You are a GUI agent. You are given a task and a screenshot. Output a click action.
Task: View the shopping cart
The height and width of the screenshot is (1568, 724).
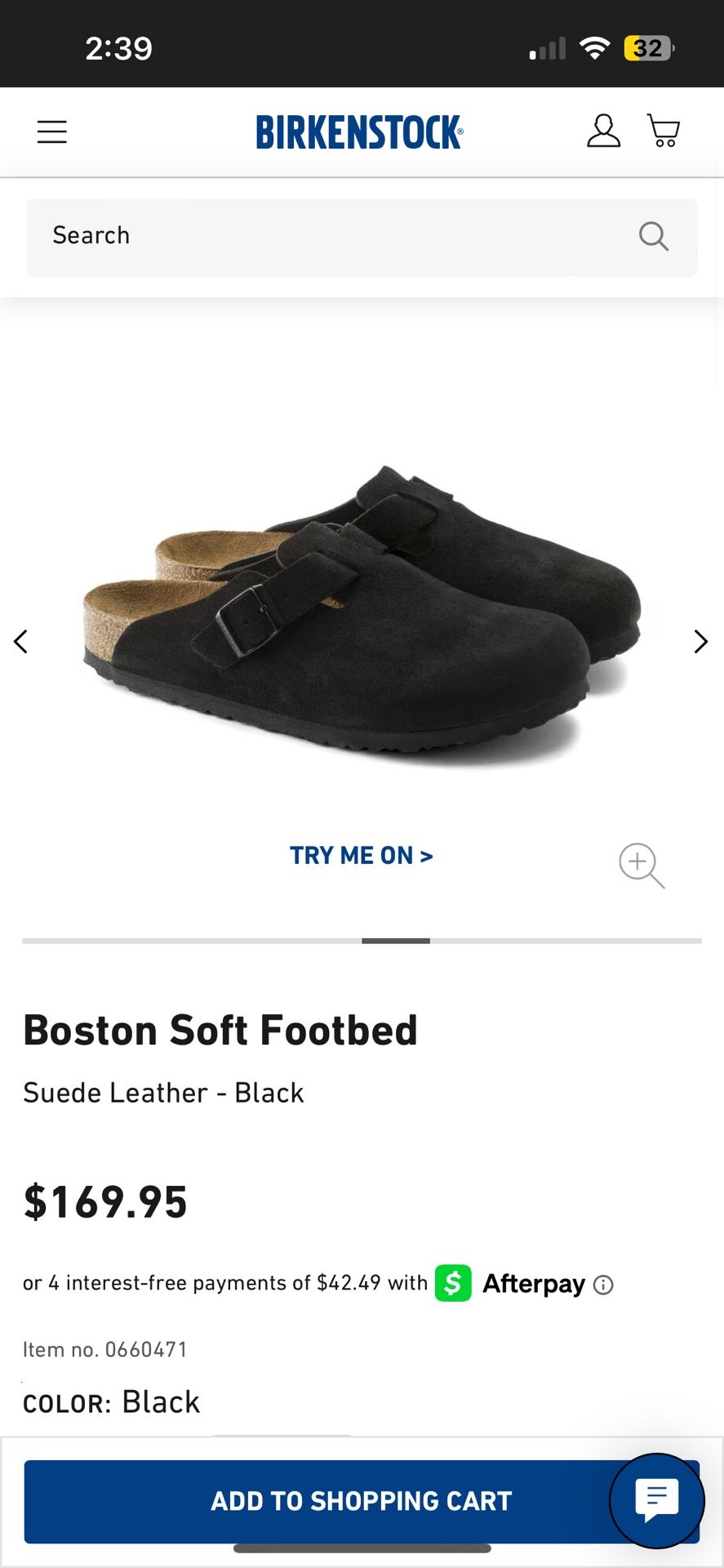click(x=664, y=131)
